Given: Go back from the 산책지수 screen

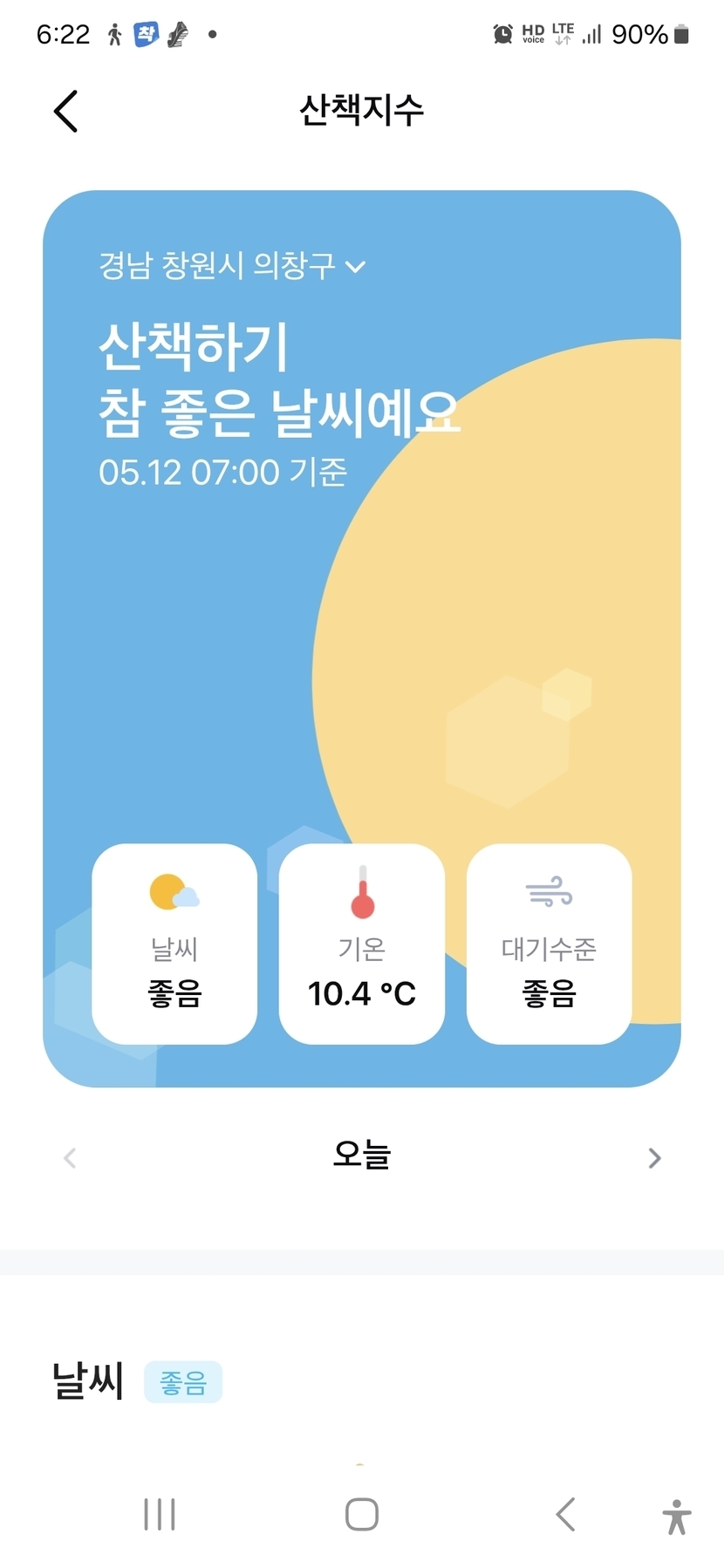Looking at the screenshot, I should [x=66, y=112].
